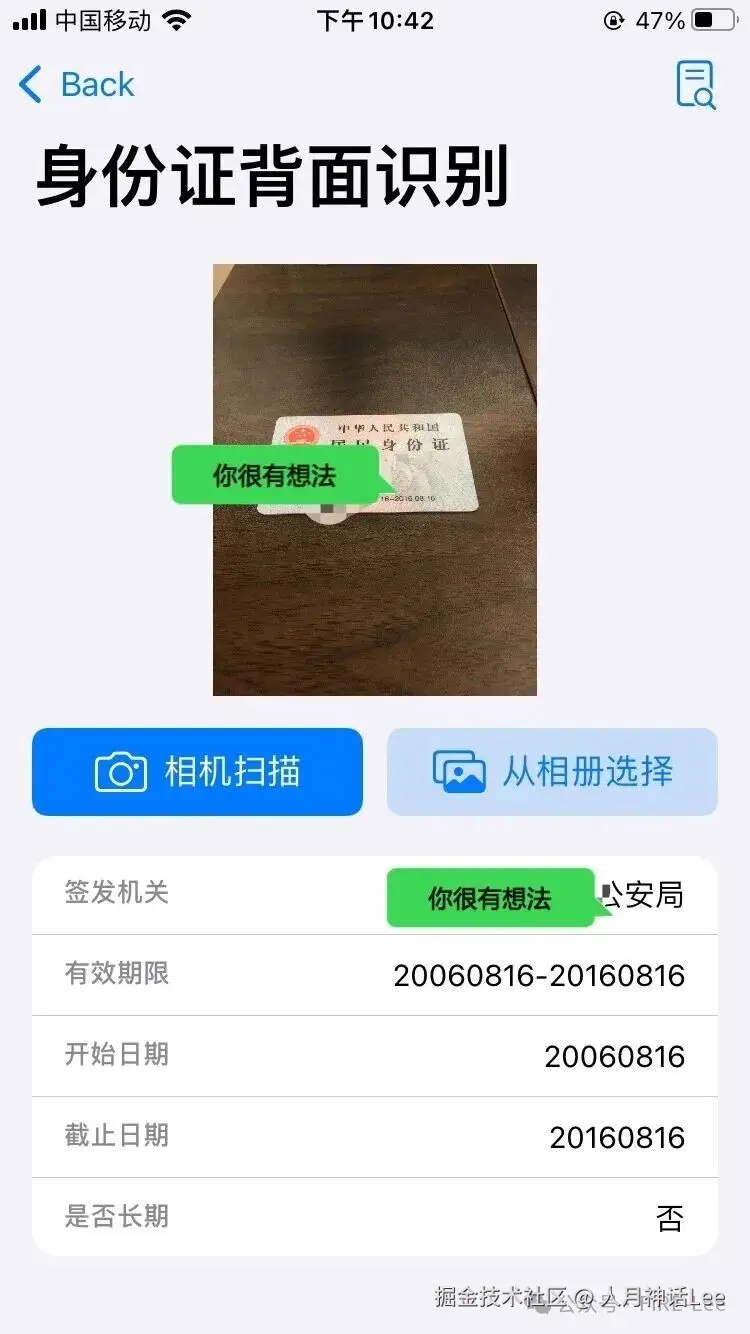Tap the photo album icon beside 从相册选择
The image size is (750, 1334).
(x=462, y=771)
